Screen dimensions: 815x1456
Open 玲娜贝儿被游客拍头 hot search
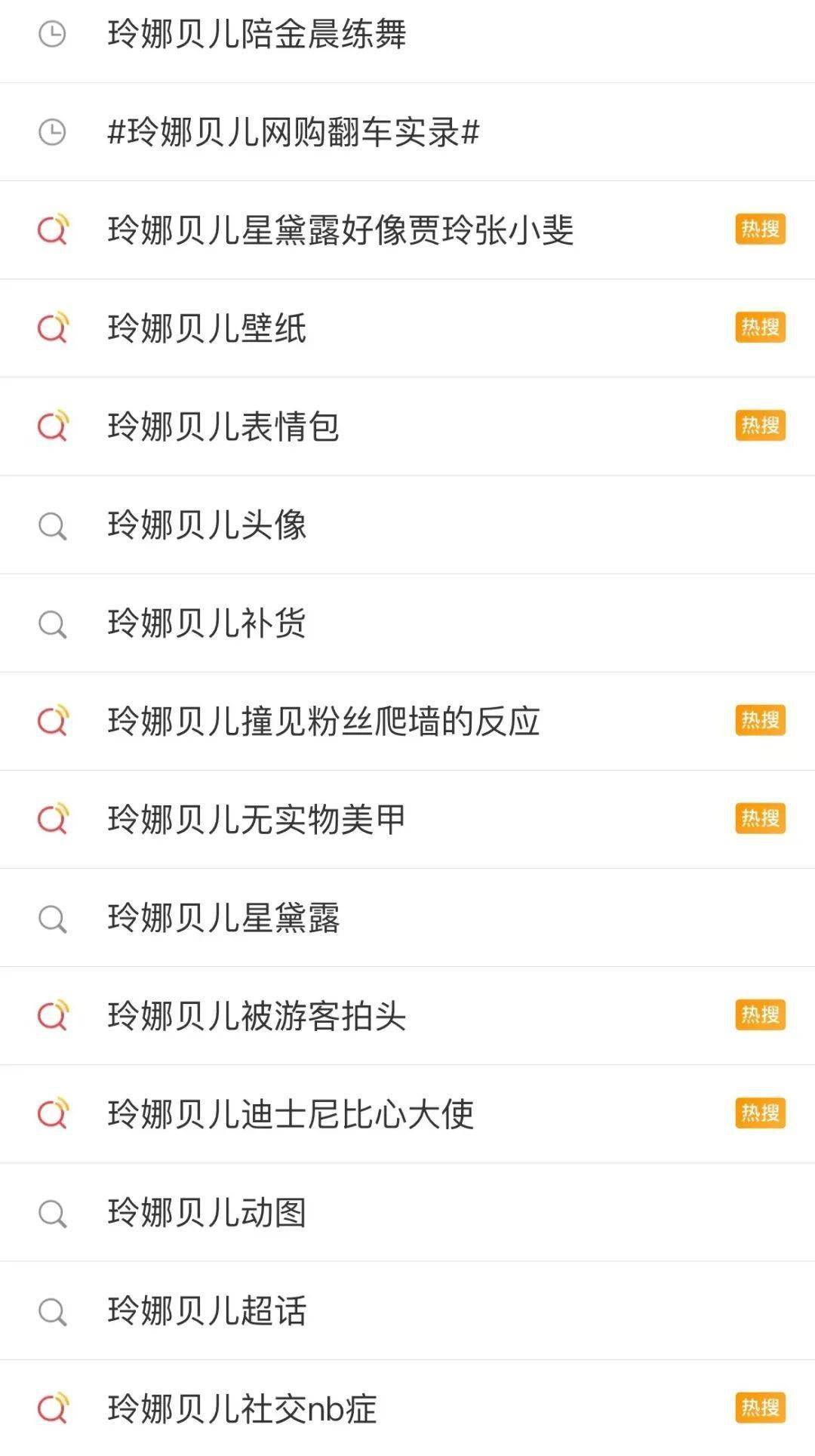click(x=407, y=1015)
